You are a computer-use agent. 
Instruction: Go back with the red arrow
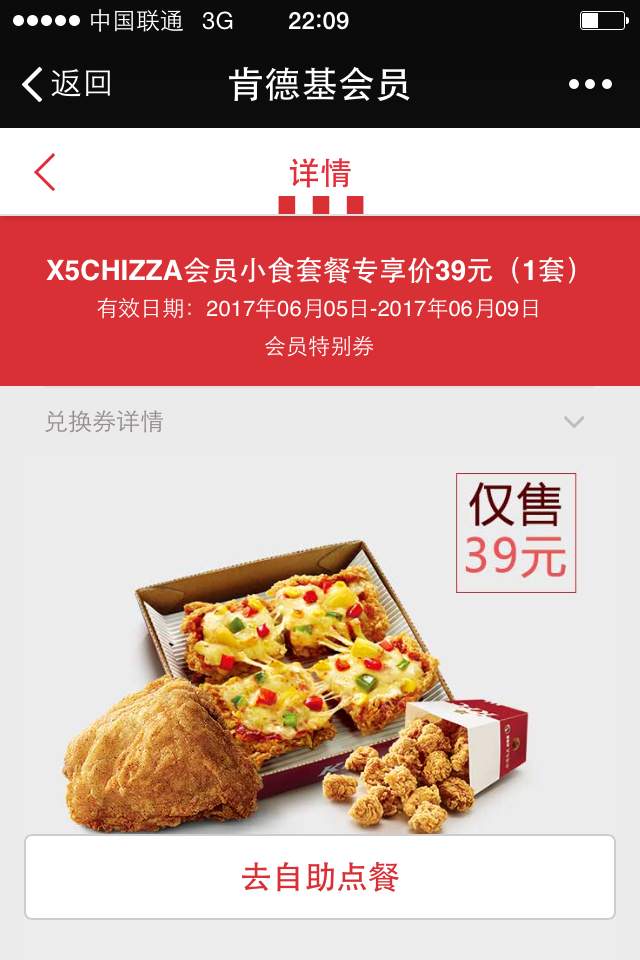(x=45, y=172)
